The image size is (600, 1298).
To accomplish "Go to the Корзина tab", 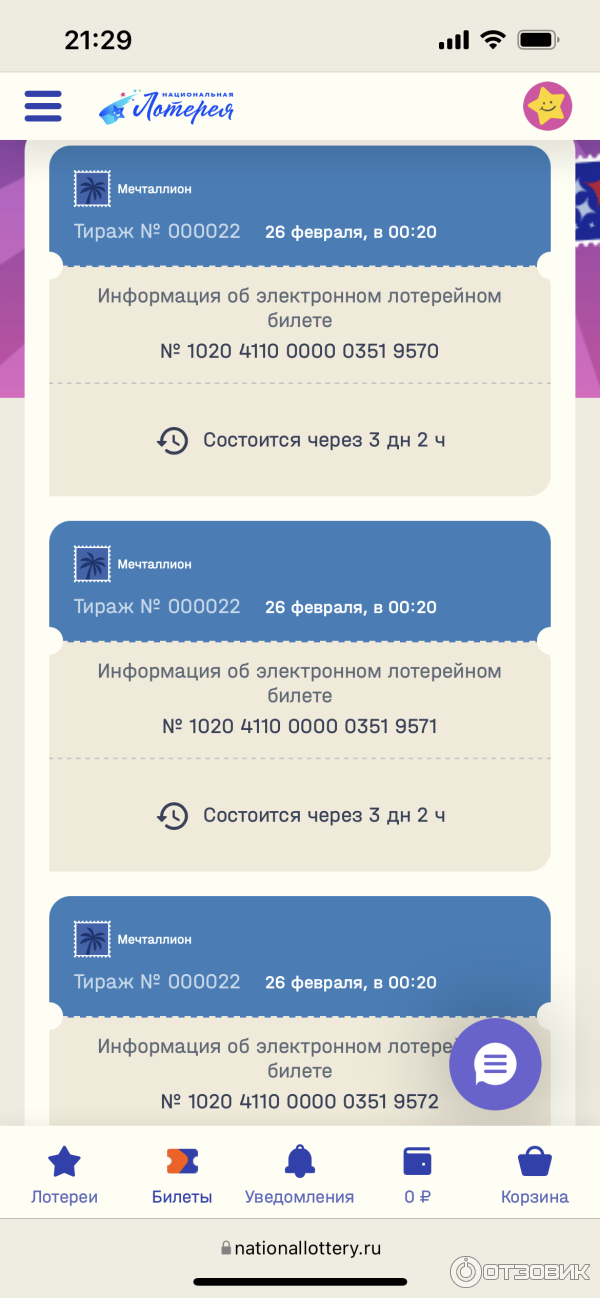I will click(534, 1176).
